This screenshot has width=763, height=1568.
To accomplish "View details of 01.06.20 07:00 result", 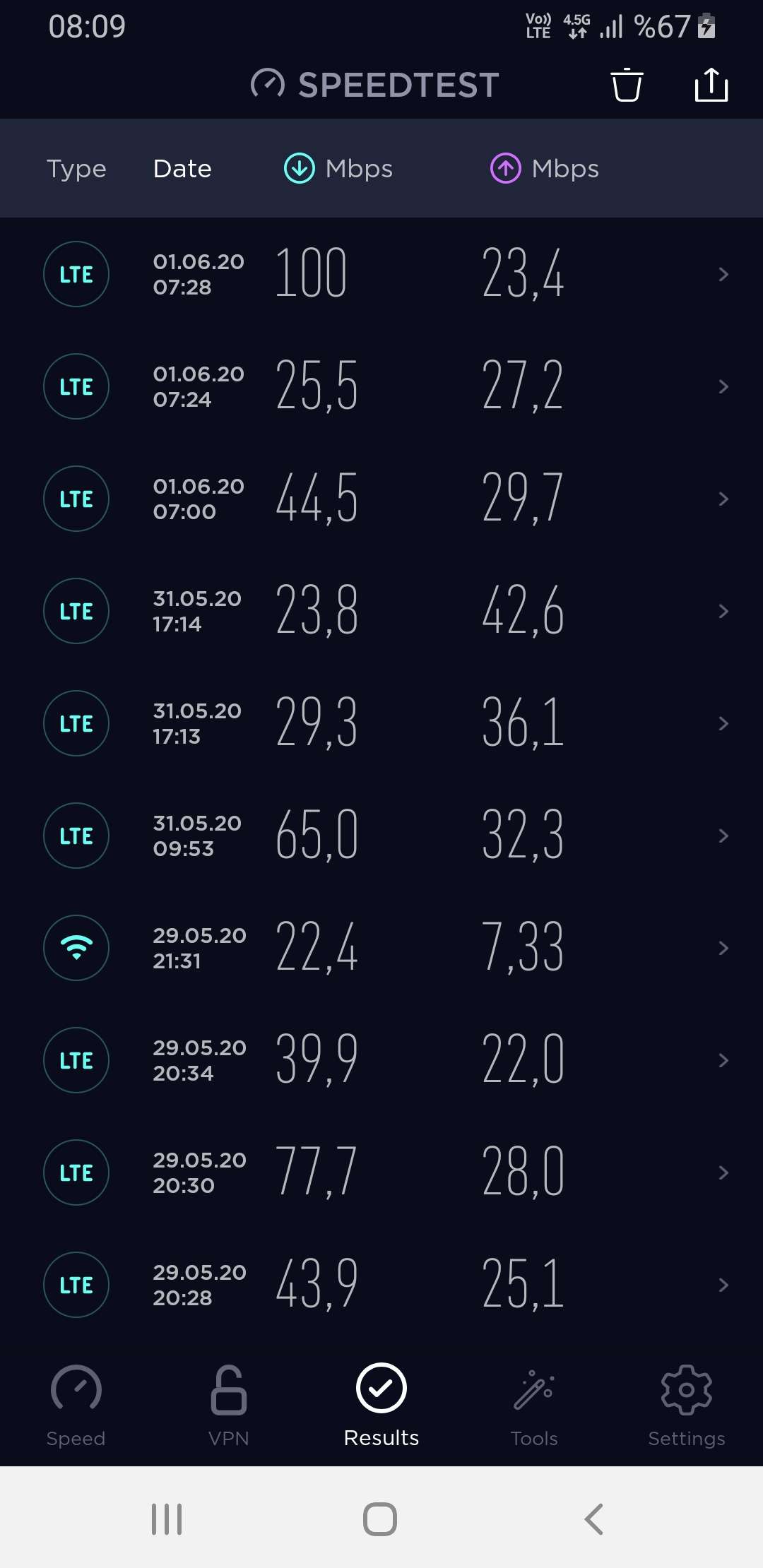I will pos(381,499).
